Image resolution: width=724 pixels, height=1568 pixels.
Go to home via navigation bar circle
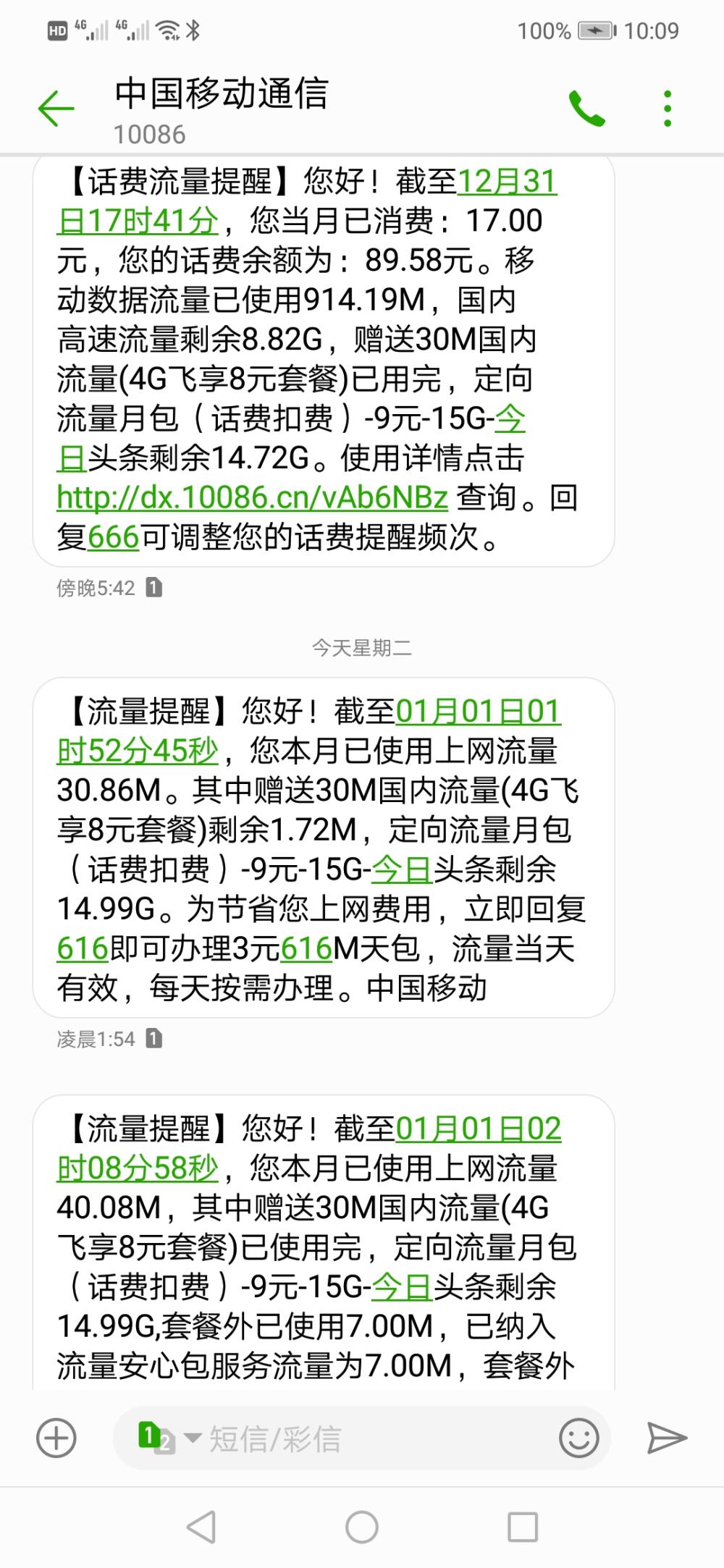pyautogui.click(x=362, y=1527)
